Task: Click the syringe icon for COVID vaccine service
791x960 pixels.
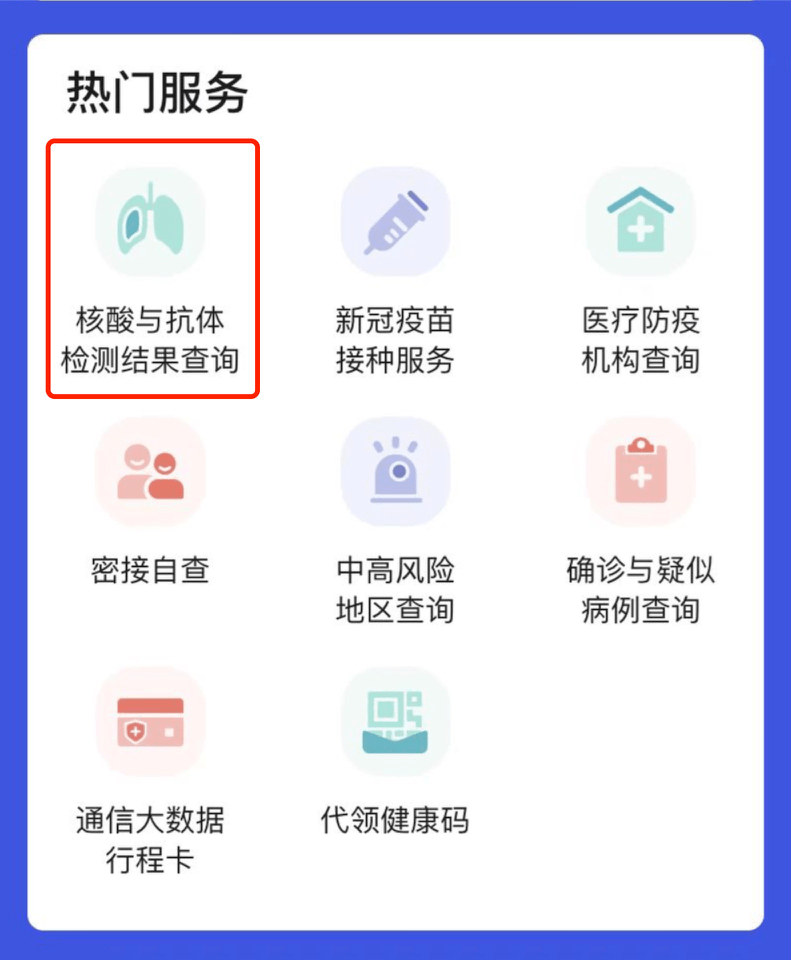Action: coord(395,220)
